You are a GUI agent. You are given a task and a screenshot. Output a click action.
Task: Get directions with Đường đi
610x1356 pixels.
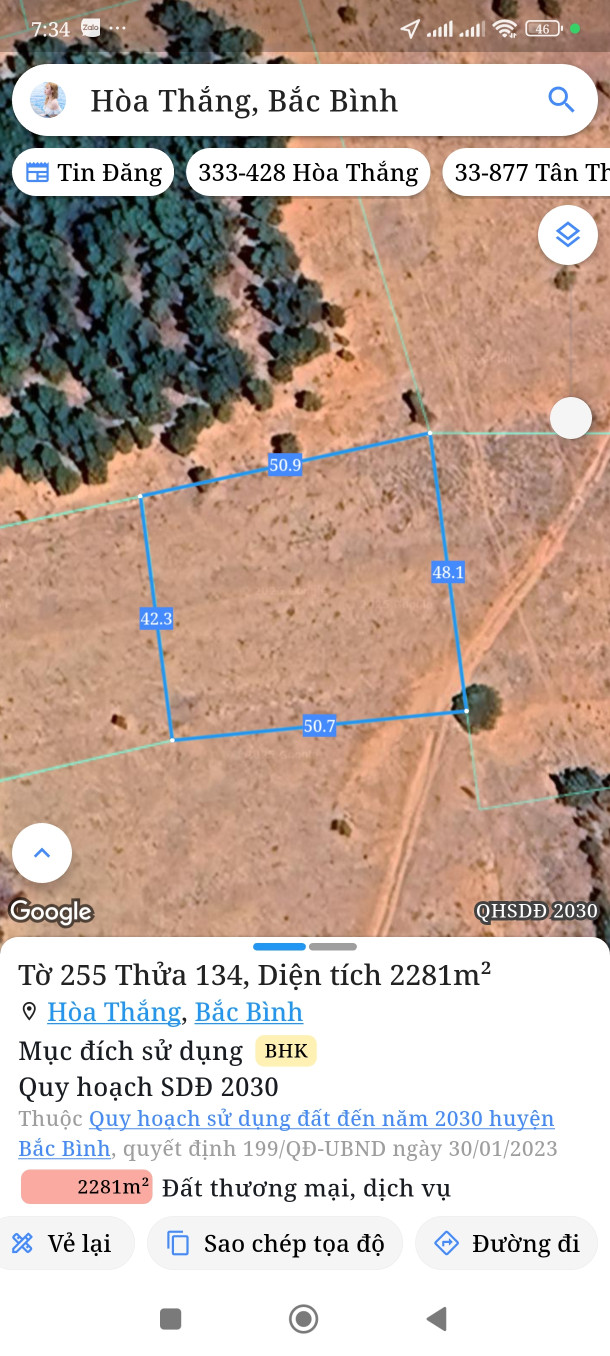tap(506, 1244)
